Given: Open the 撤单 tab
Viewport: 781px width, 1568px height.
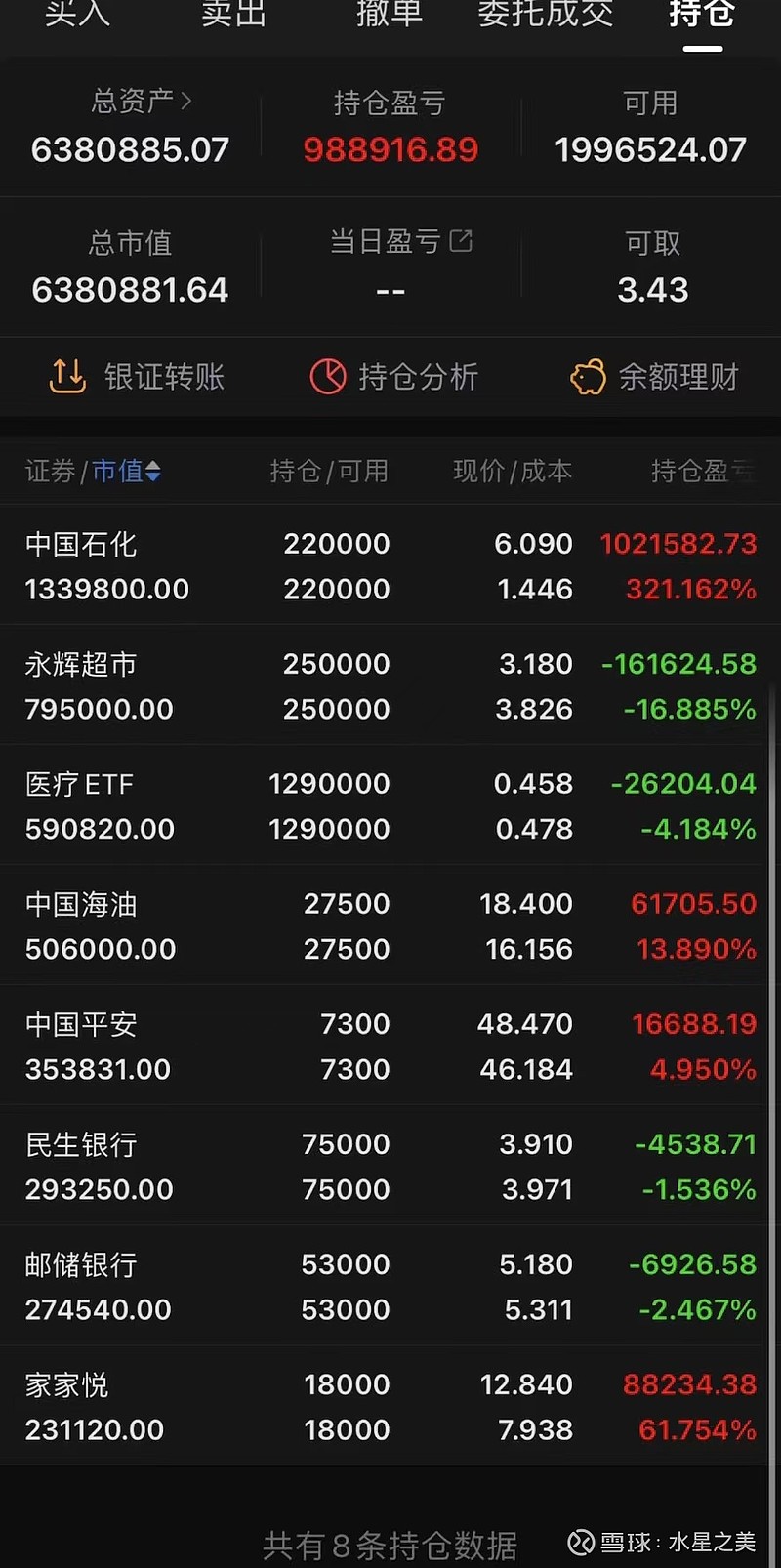Looking at the screenshot, I should click(390, 14).
